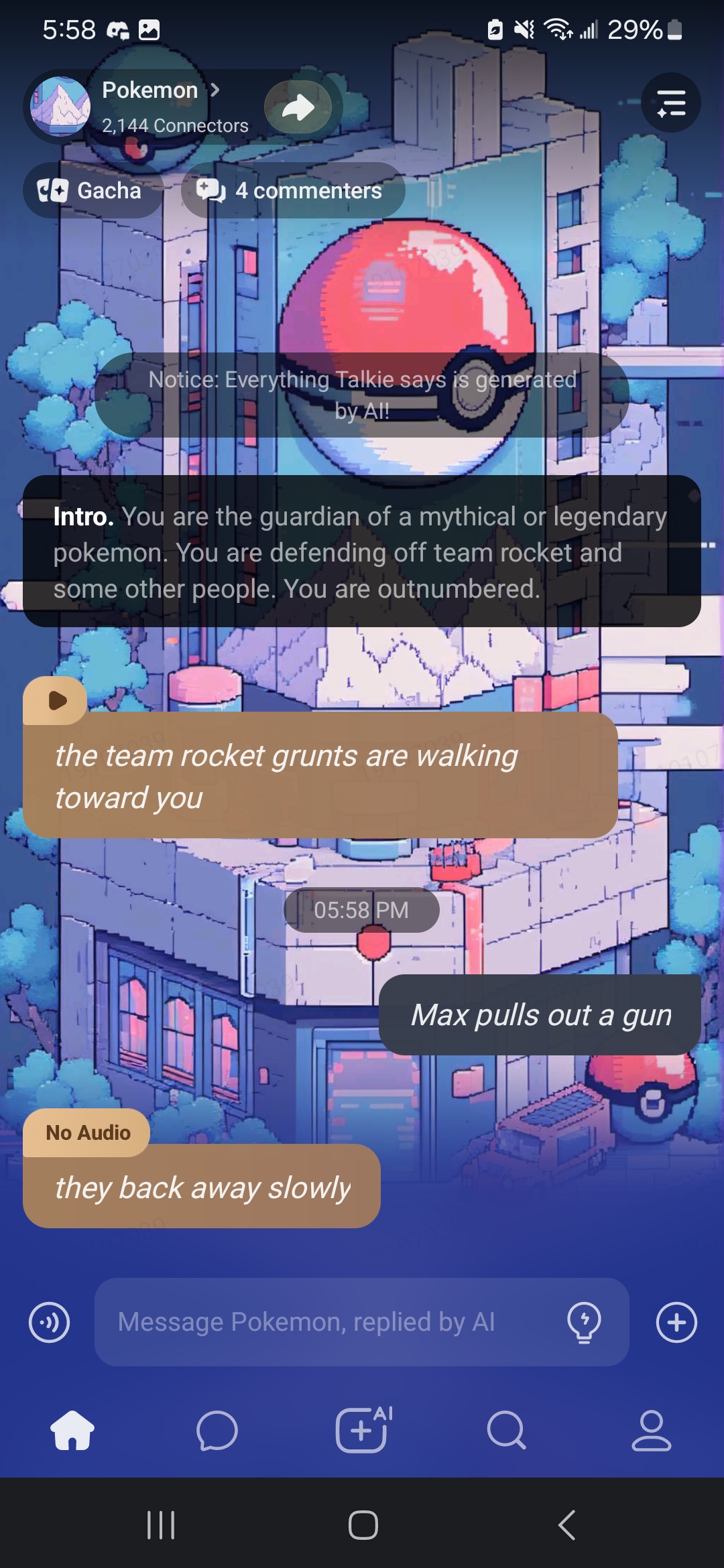Play audio for the team rocket message
This screenshot has width=724, height=1568.
[x=57, y=701]
